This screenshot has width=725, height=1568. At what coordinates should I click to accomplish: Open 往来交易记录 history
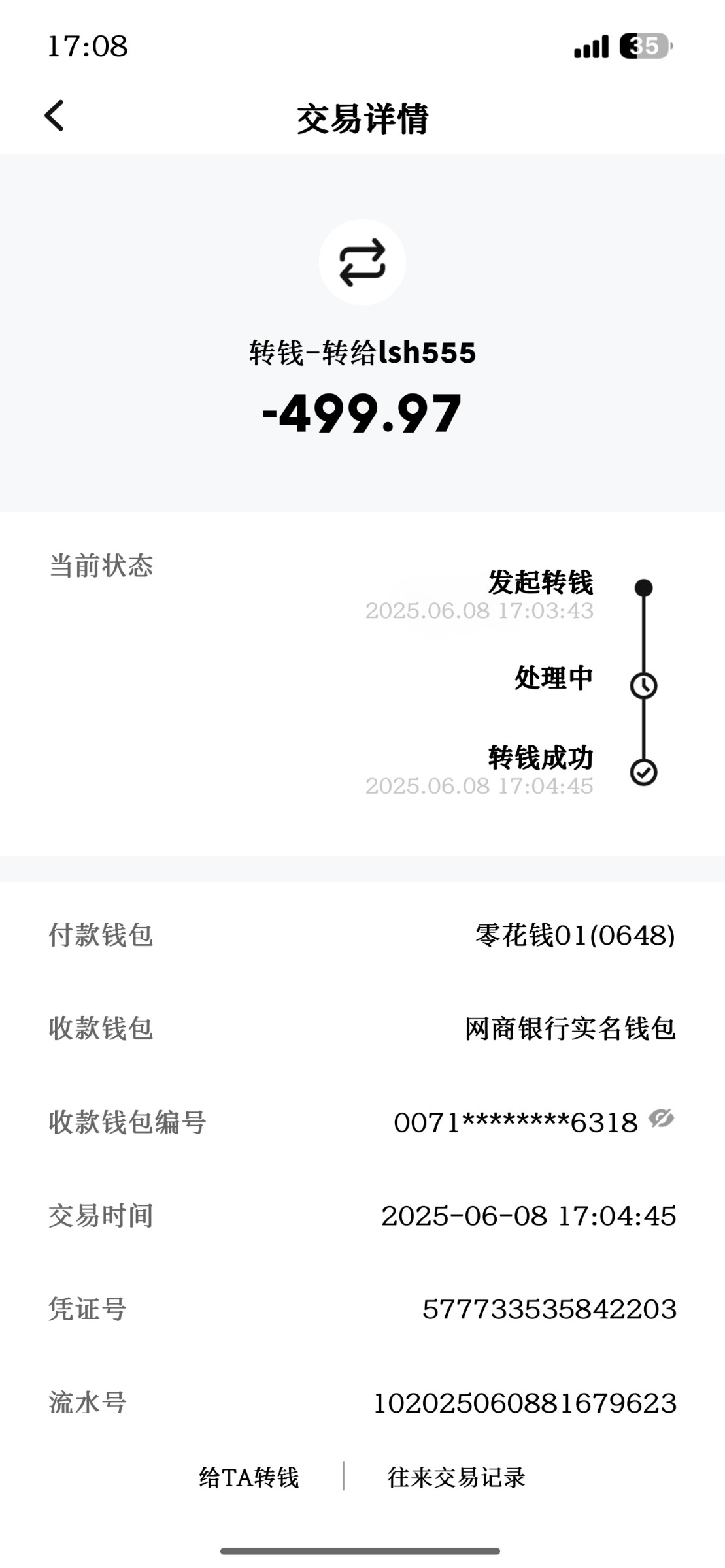(456, 1477)
